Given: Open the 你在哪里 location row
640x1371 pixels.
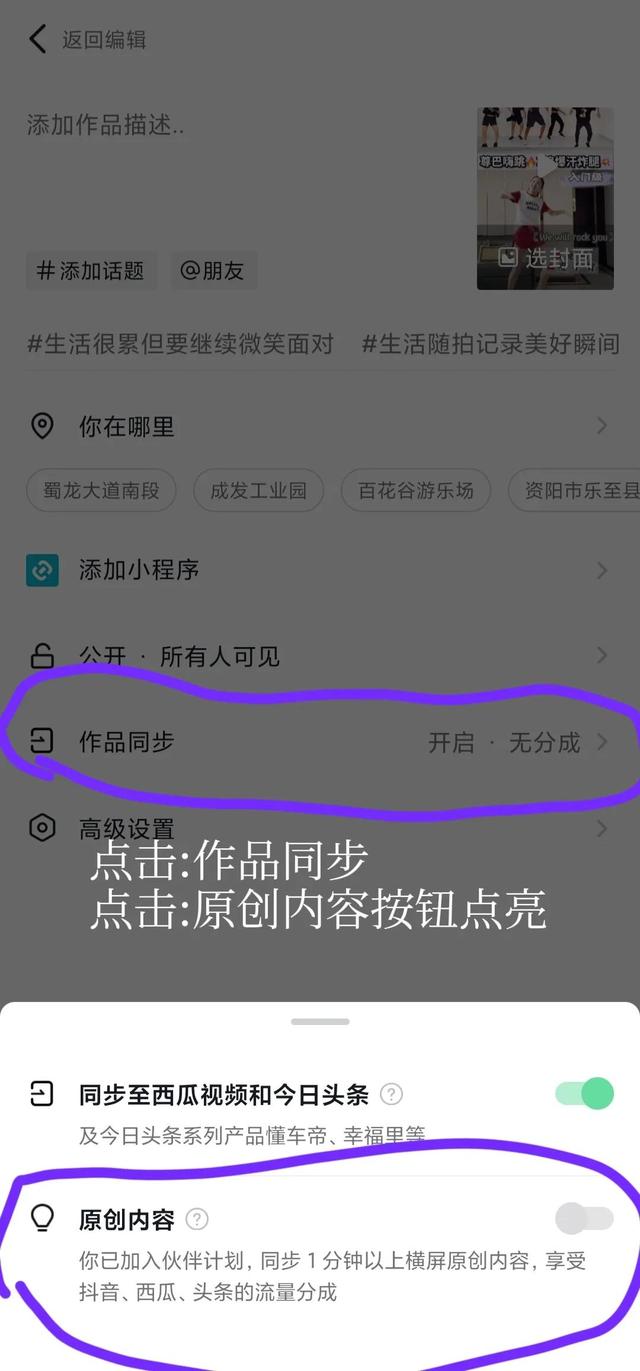Looking at the screenshot, I should click(x=320, y=427).
